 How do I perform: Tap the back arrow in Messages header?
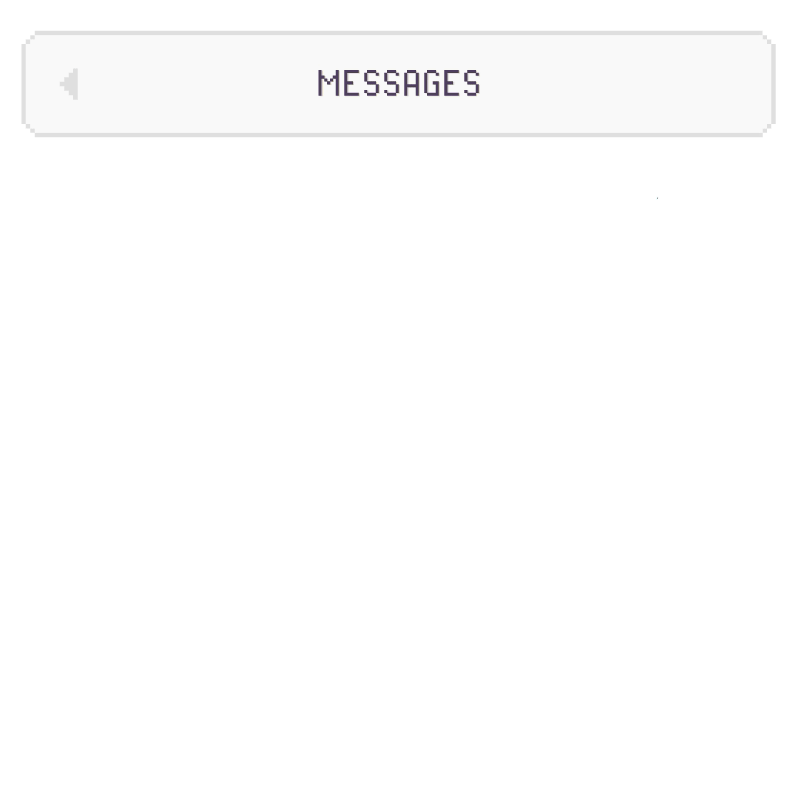click(x=69, y=84)
